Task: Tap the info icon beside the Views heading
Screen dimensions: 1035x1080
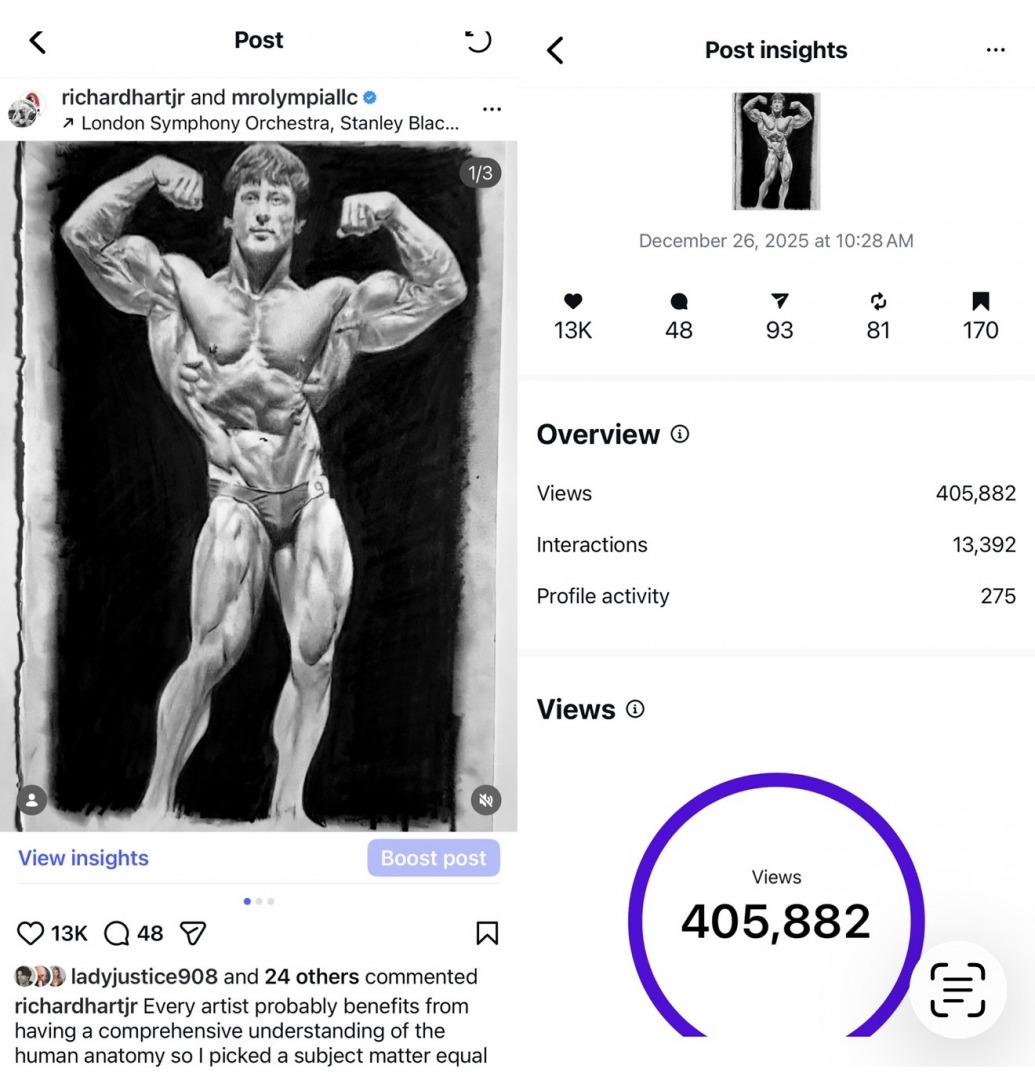Action: click(x=635, y=709)
